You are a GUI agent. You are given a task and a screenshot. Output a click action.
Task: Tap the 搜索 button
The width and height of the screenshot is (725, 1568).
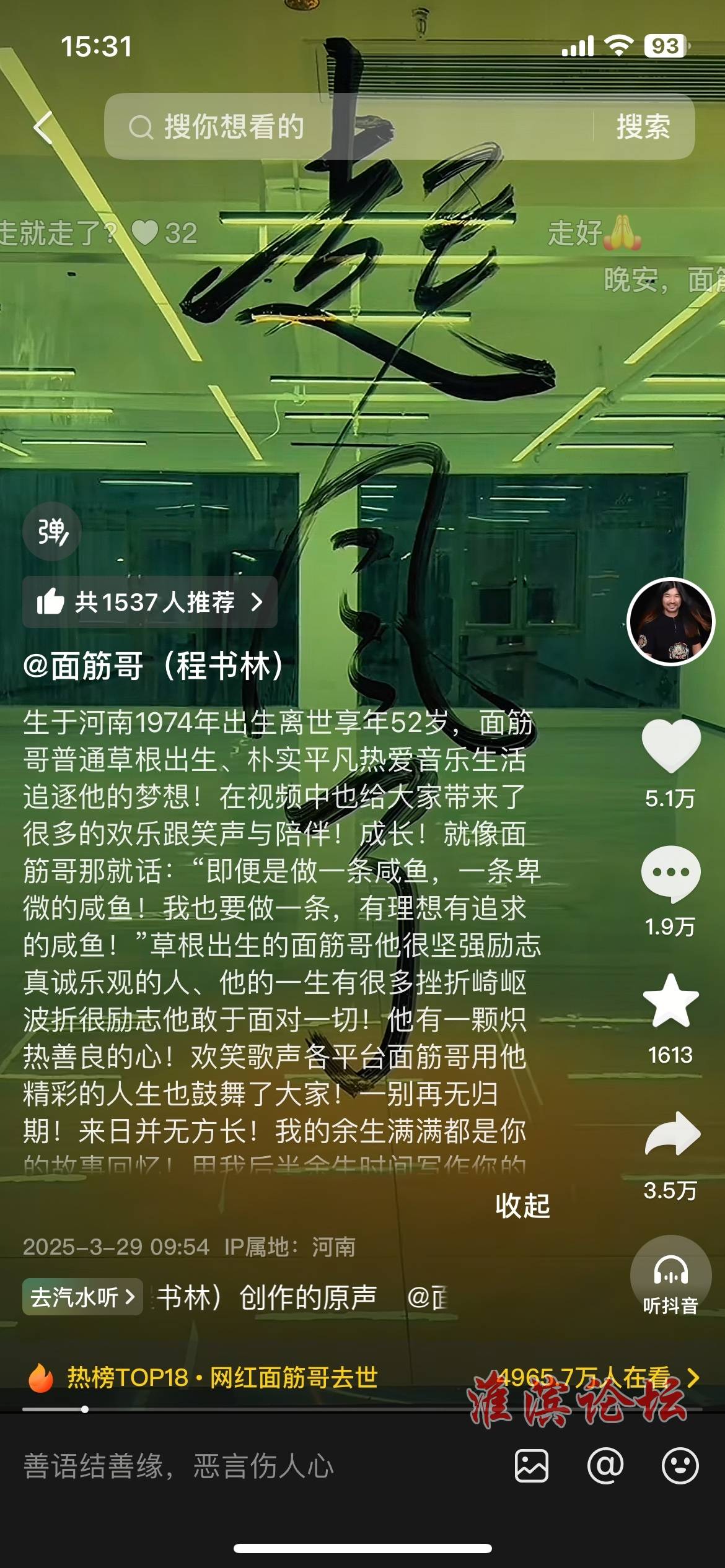pos(643,127)
